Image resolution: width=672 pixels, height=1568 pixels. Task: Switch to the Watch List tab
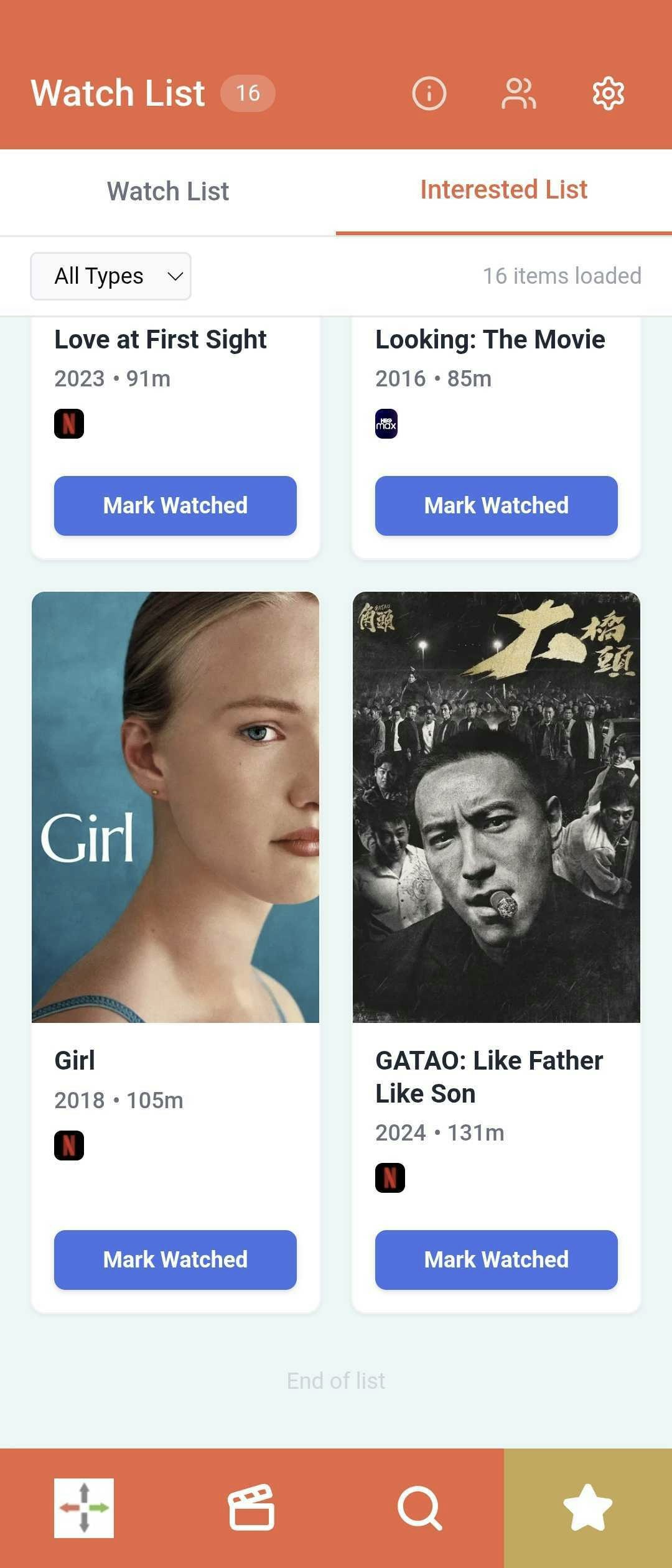[x=168, y=192]
